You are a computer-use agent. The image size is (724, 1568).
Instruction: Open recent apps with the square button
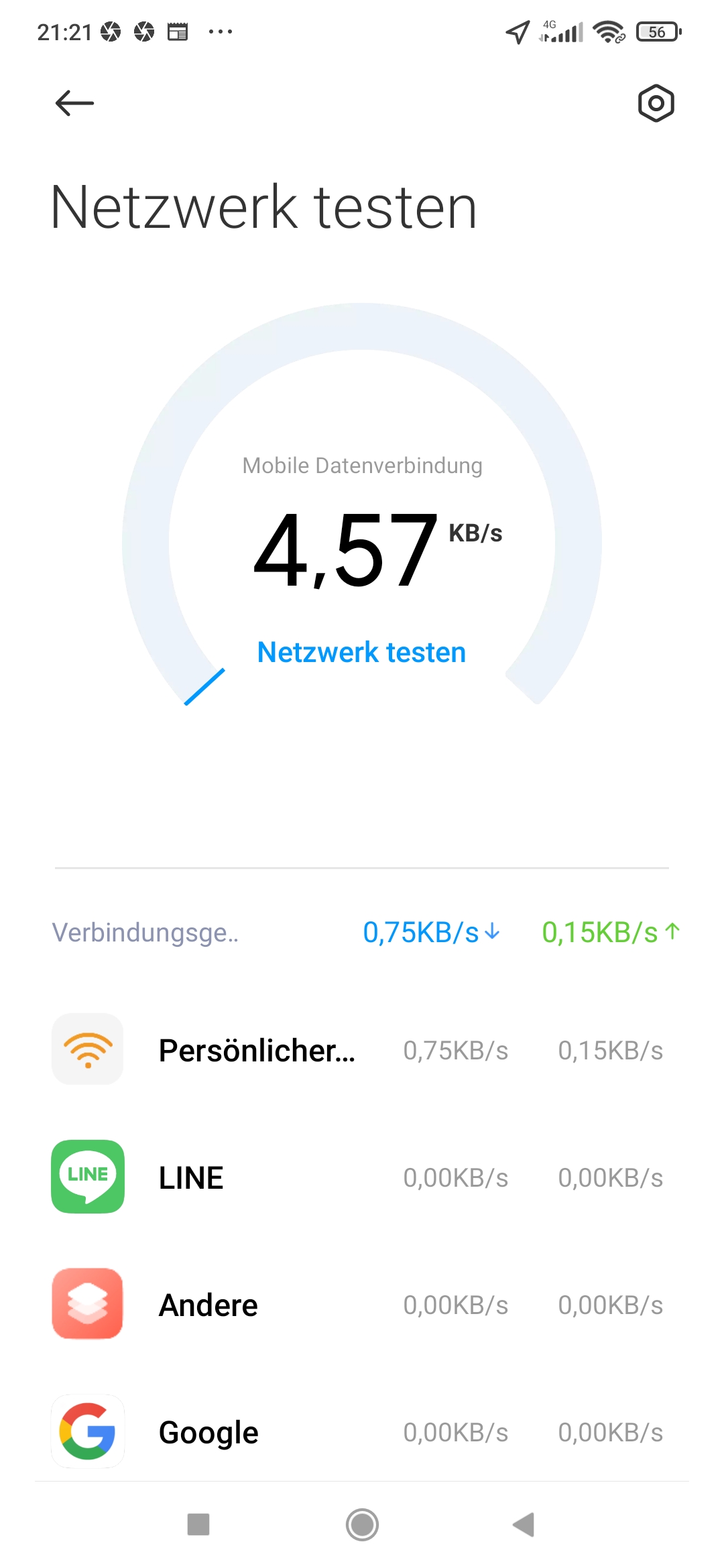(198, 1524)
